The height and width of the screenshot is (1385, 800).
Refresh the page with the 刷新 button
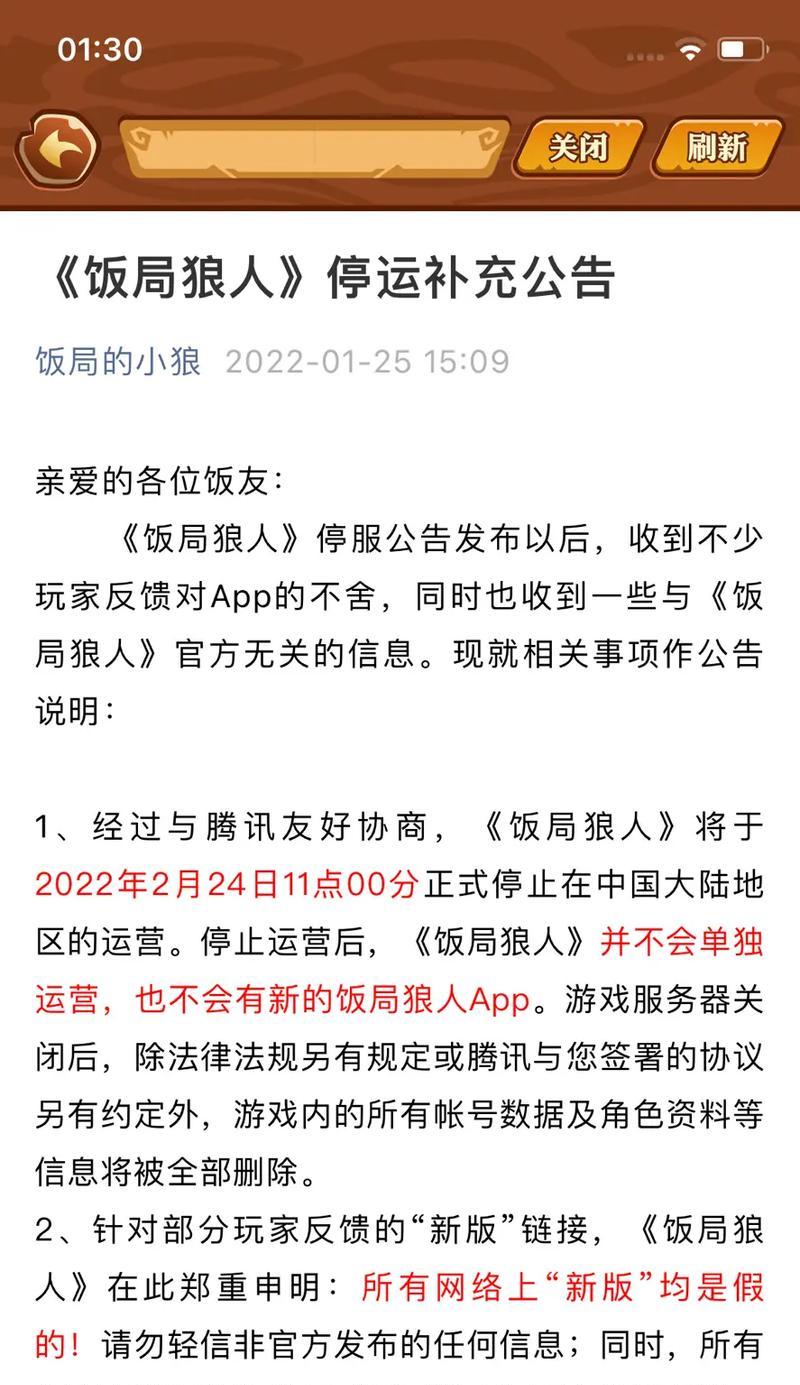[x=717, y=148]
